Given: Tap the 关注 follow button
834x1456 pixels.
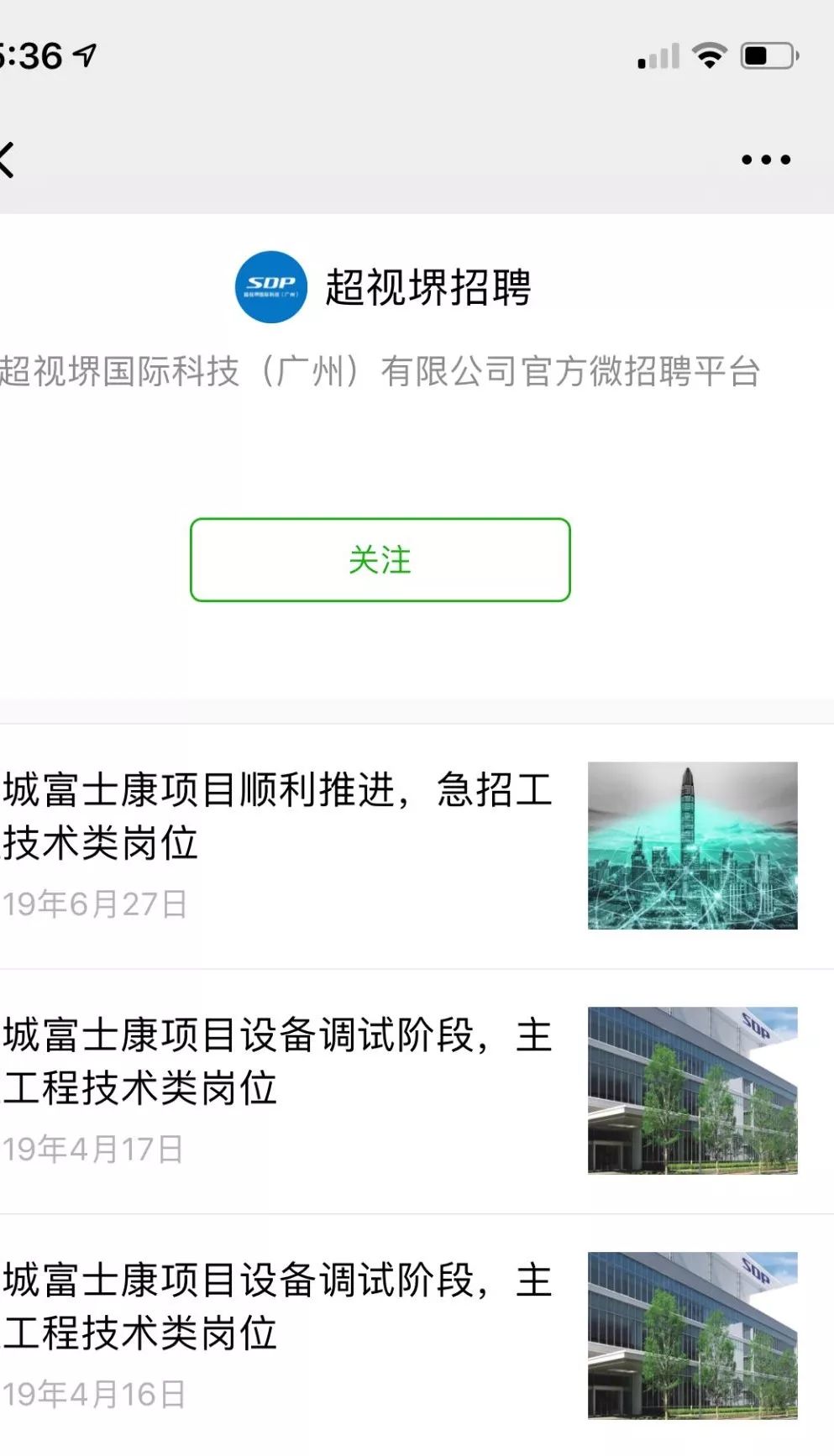Looking at the screenshot, I should point(380,560).
